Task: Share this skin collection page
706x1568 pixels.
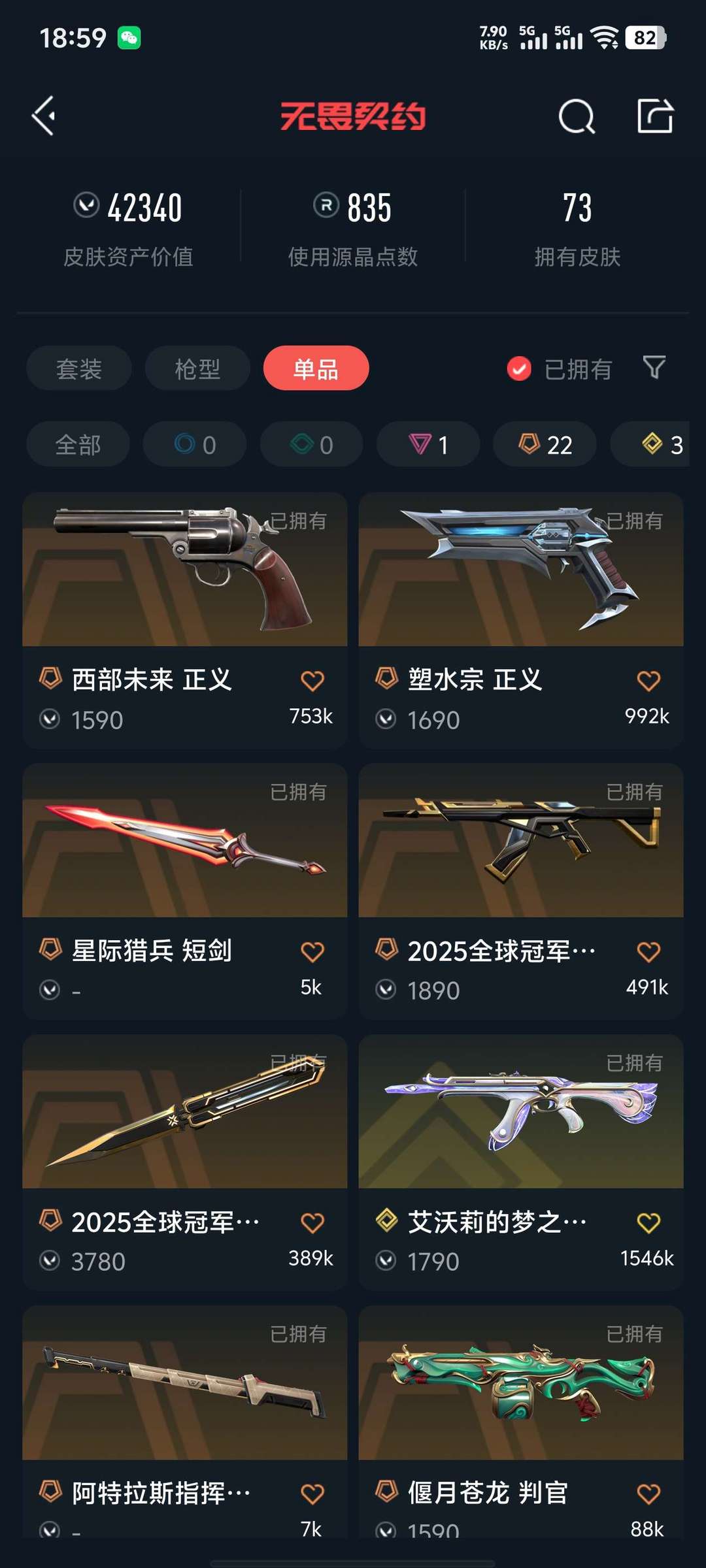Action: click(x=655, y=116)
